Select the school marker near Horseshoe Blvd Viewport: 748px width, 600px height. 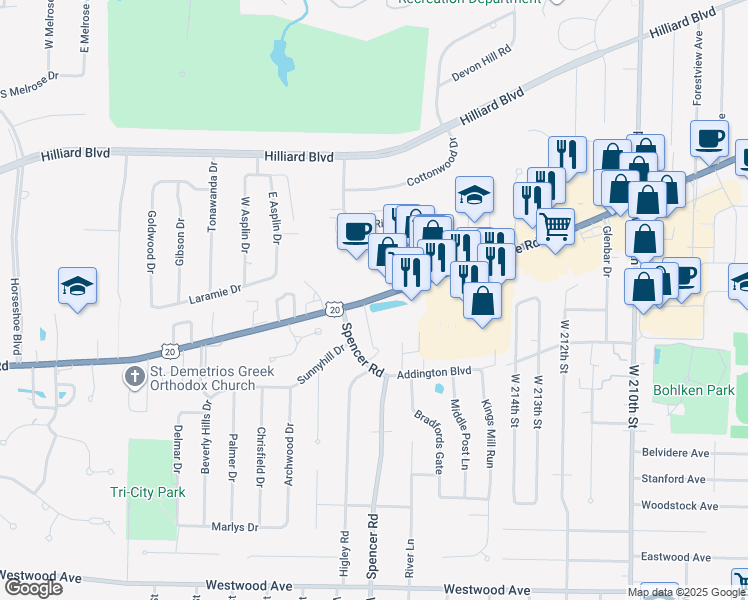coord(77,287)
